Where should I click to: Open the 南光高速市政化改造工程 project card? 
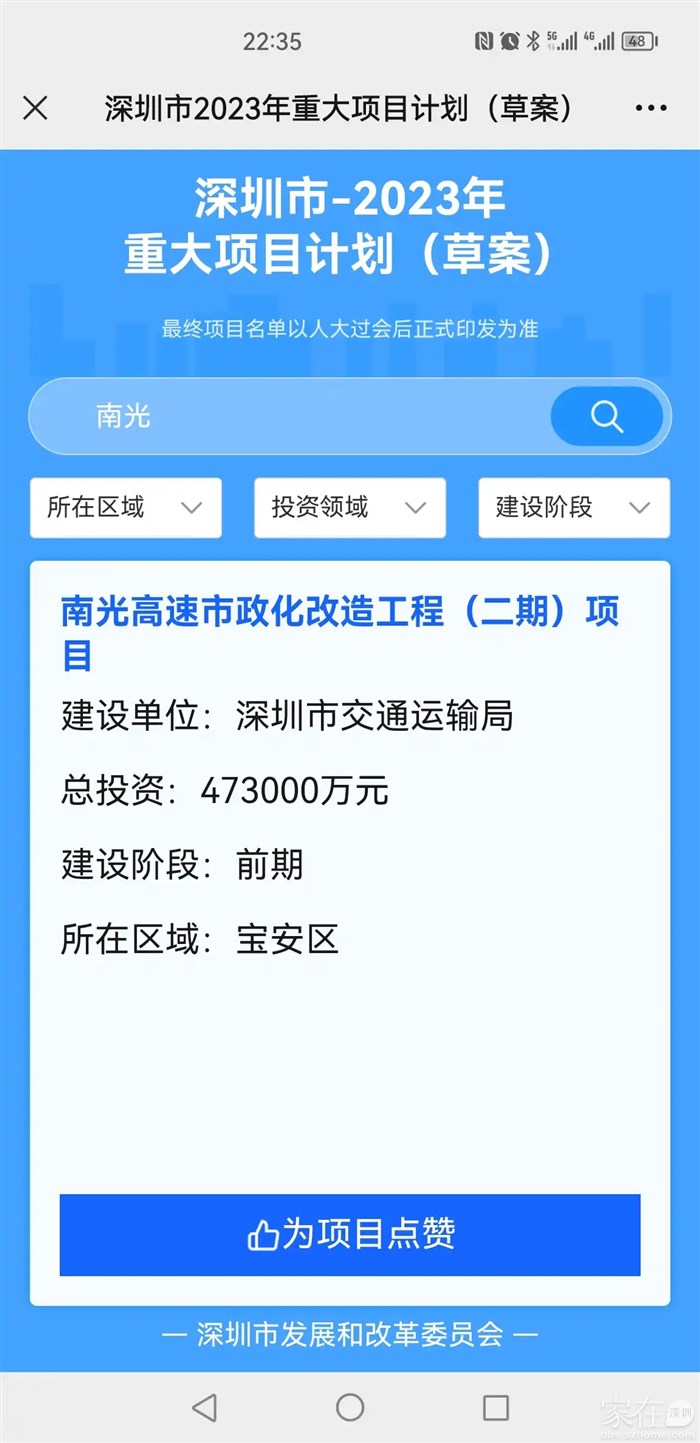point(340,632)
